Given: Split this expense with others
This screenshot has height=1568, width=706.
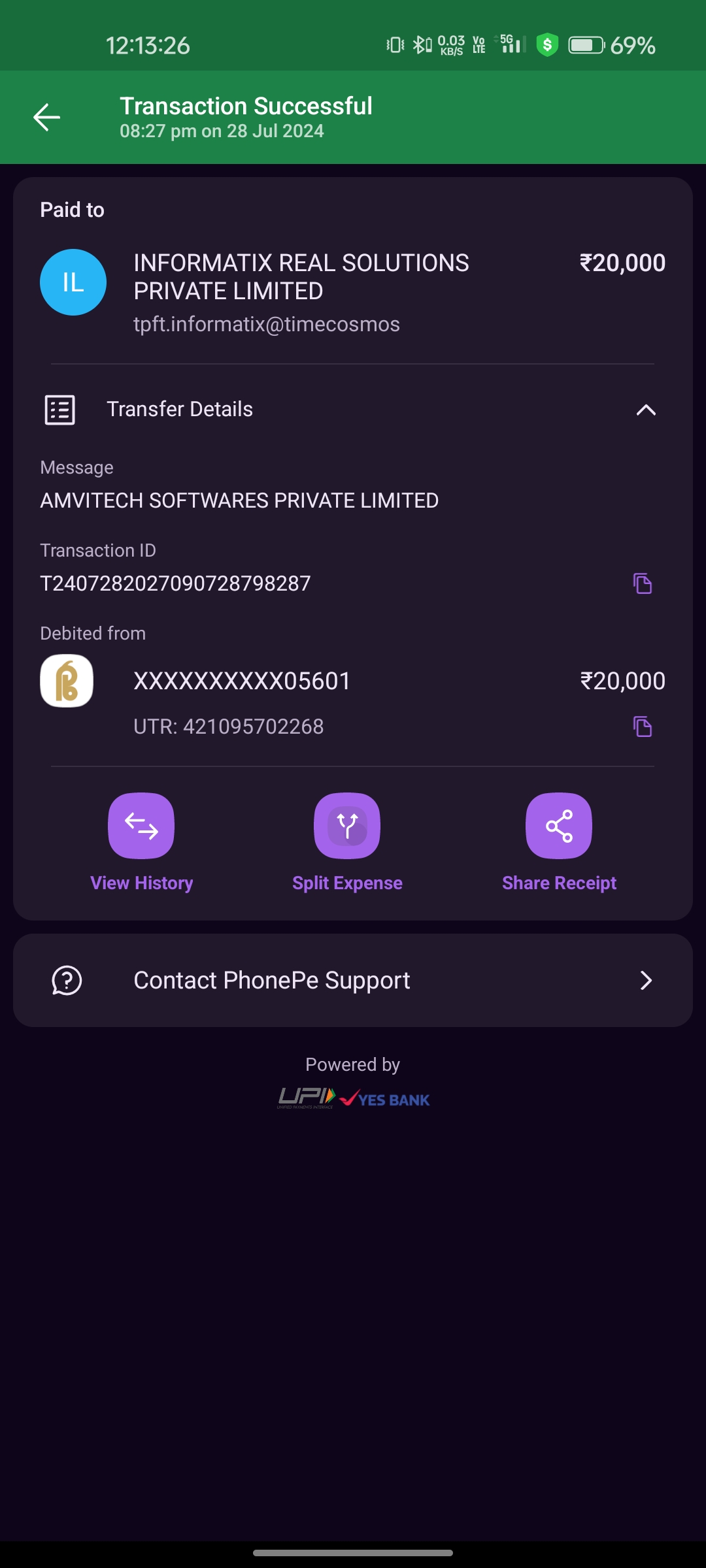Looking at the screenshot, I should tap(347, 826).
